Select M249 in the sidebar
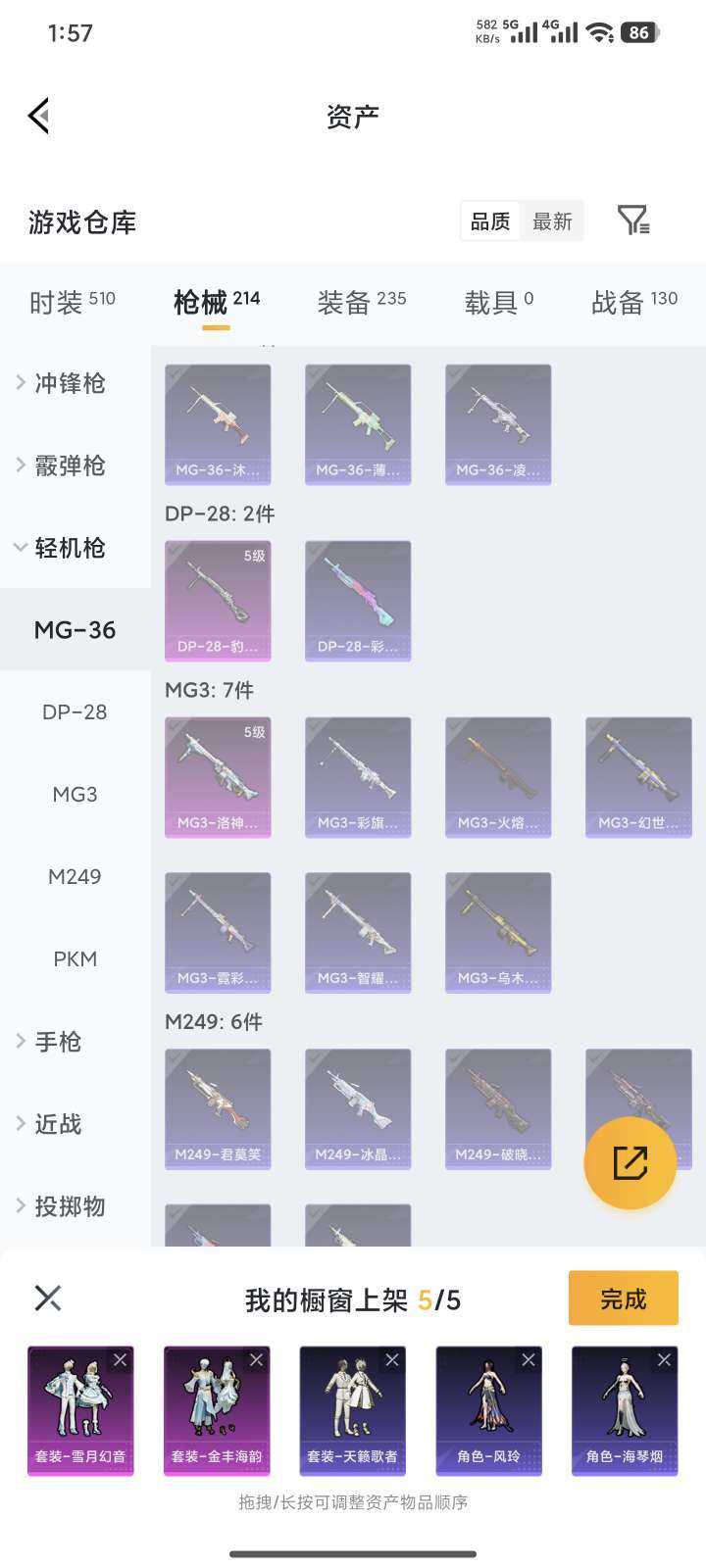Screen dimensions: 706x1568 click(76, 877)
